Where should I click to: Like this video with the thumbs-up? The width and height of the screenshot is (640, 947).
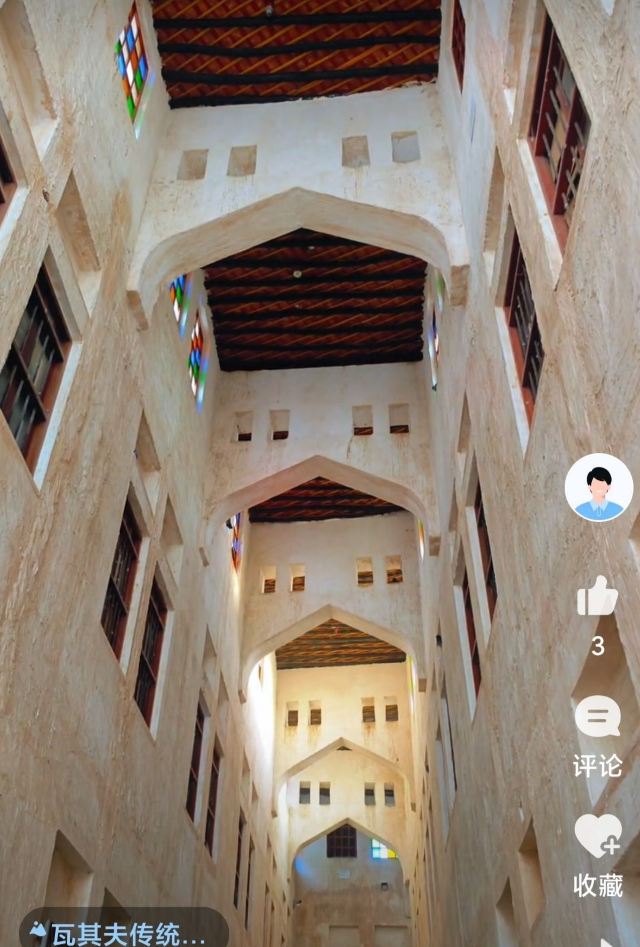(597, 597)
